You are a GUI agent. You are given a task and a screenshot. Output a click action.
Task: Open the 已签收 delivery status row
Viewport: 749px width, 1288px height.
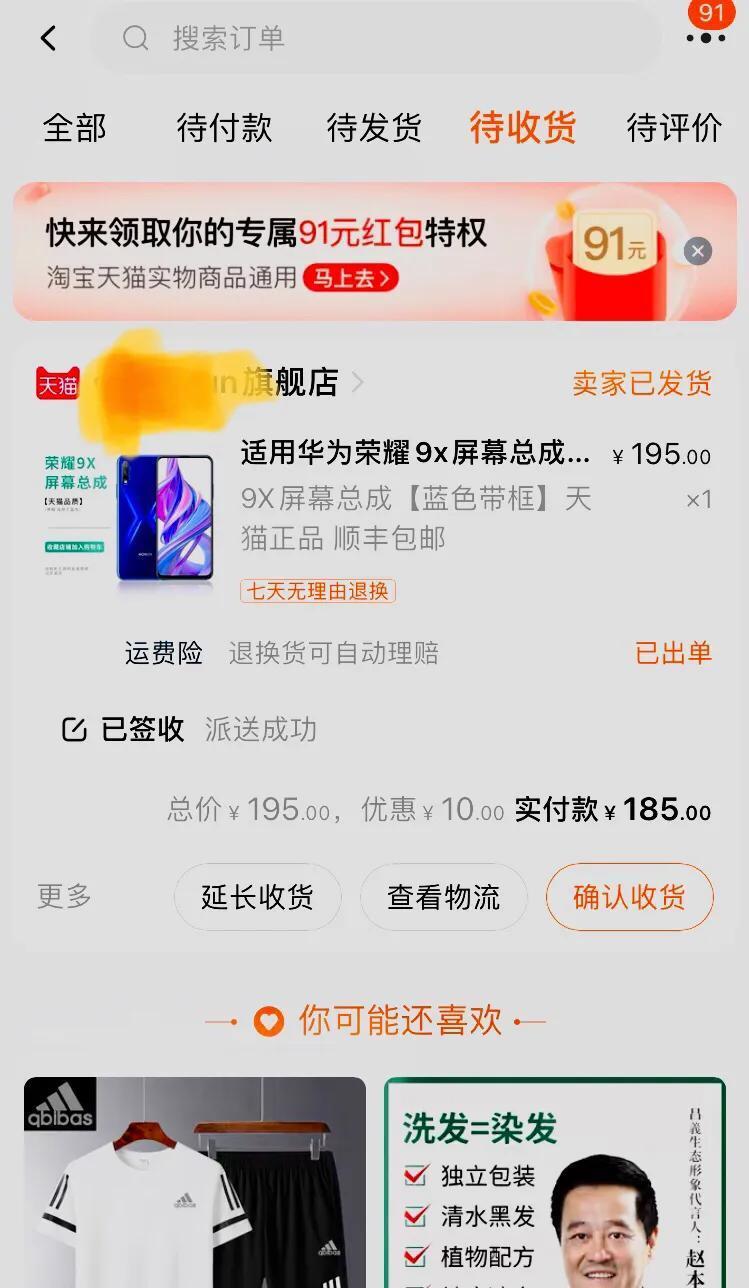(190, 729)
